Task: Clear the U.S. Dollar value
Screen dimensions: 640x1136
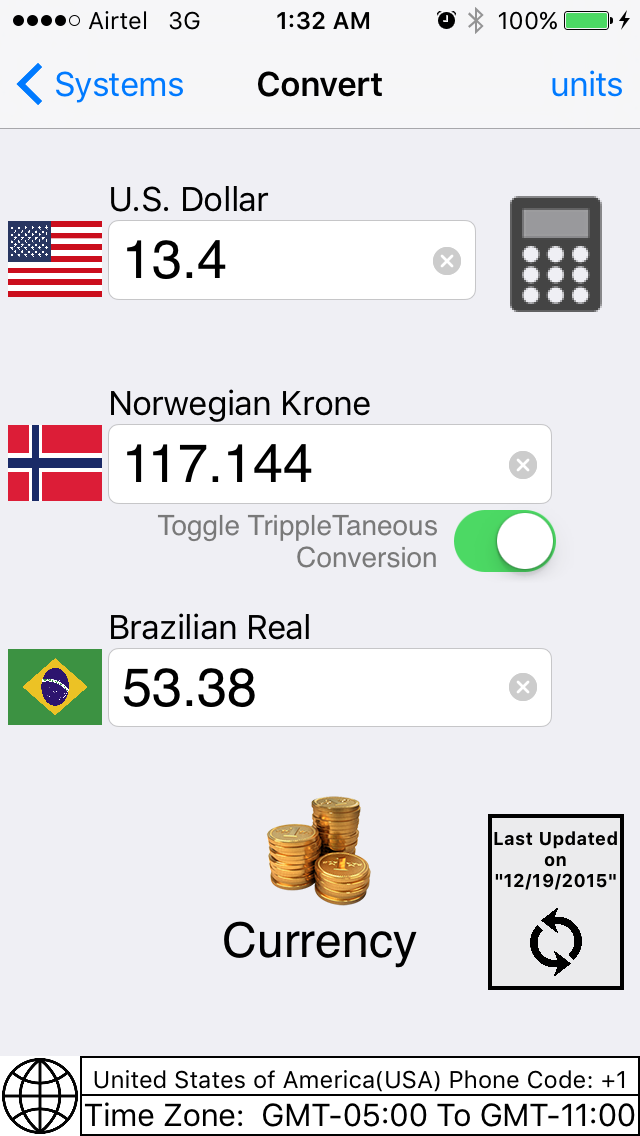Action: click(x=446, y=261)
